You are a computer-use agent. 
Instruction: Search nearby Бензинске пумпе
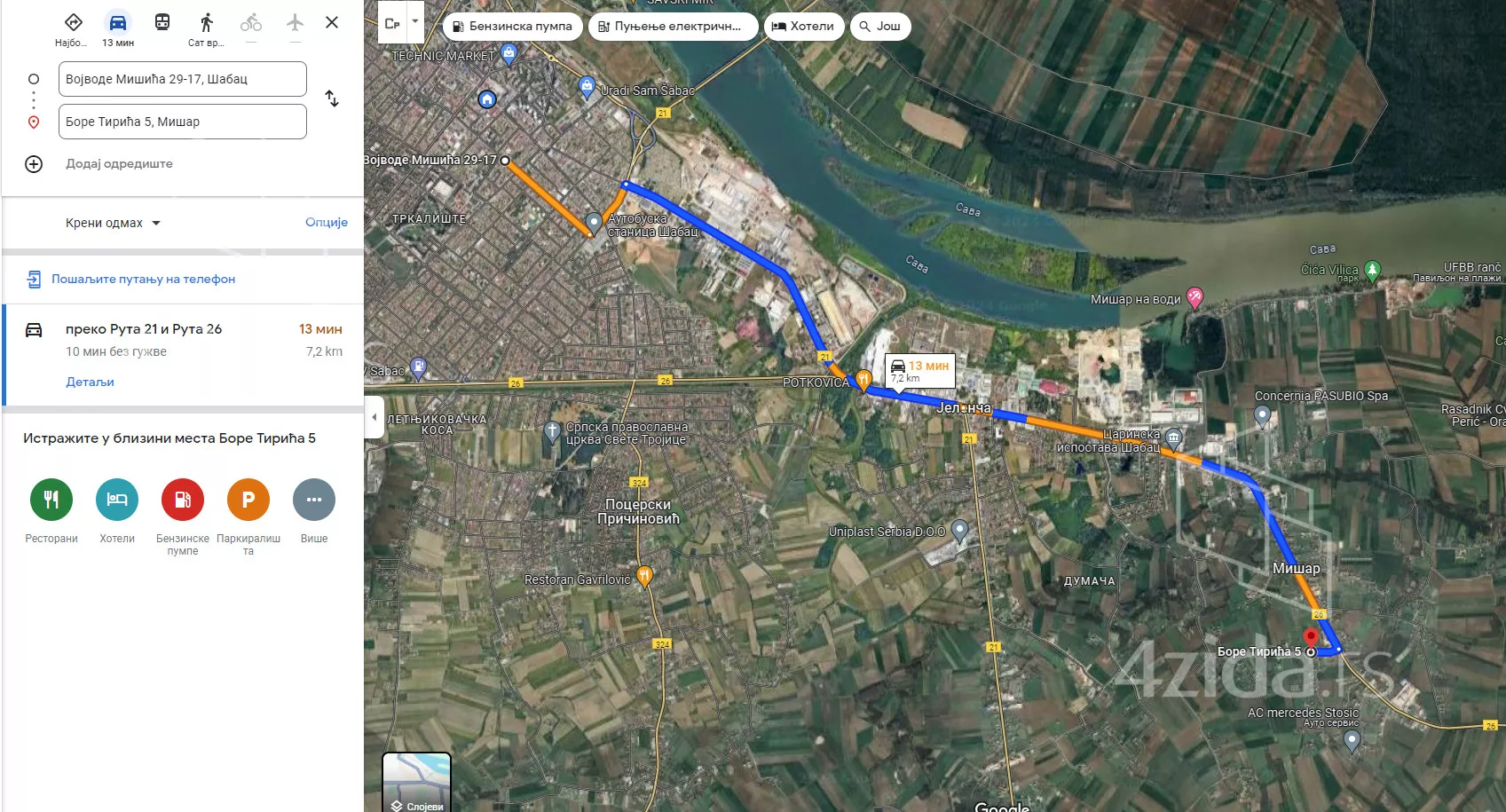[x=183, y=500]
